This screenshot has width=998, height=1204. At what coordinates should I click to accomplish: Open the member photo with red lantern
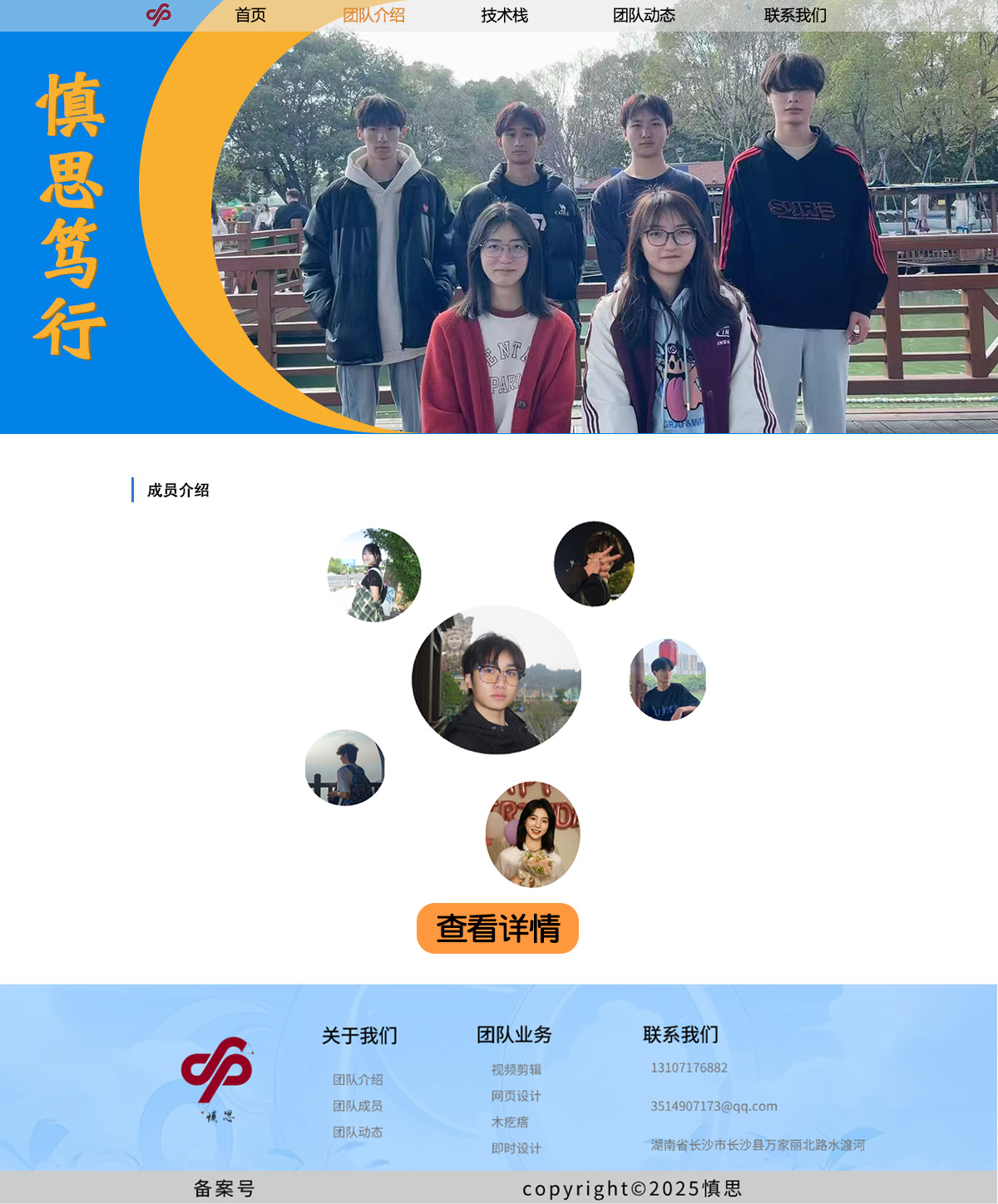click(x=668, y=679)
